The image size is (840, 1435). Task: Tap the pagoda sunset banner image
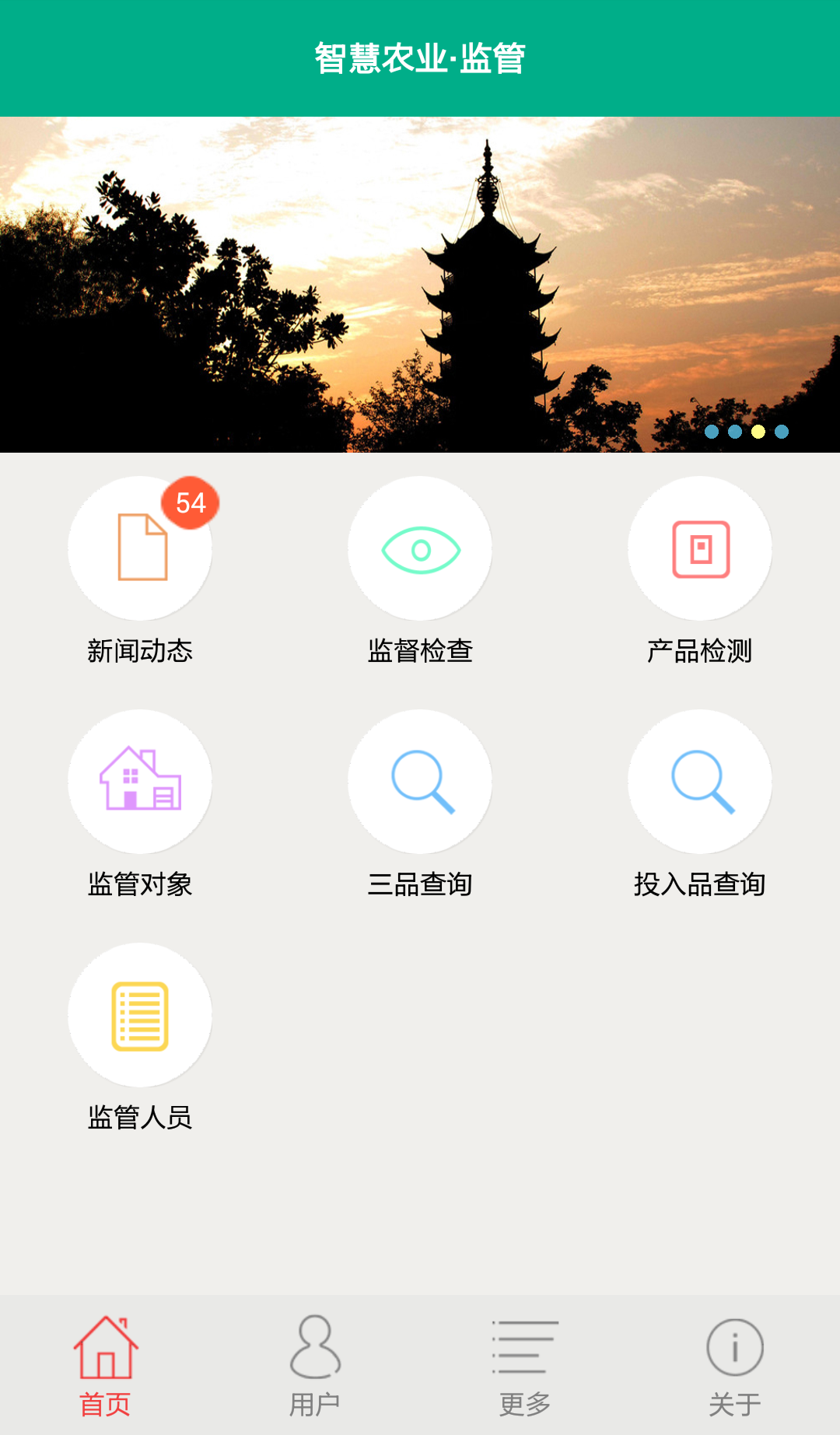pos(420,285)
